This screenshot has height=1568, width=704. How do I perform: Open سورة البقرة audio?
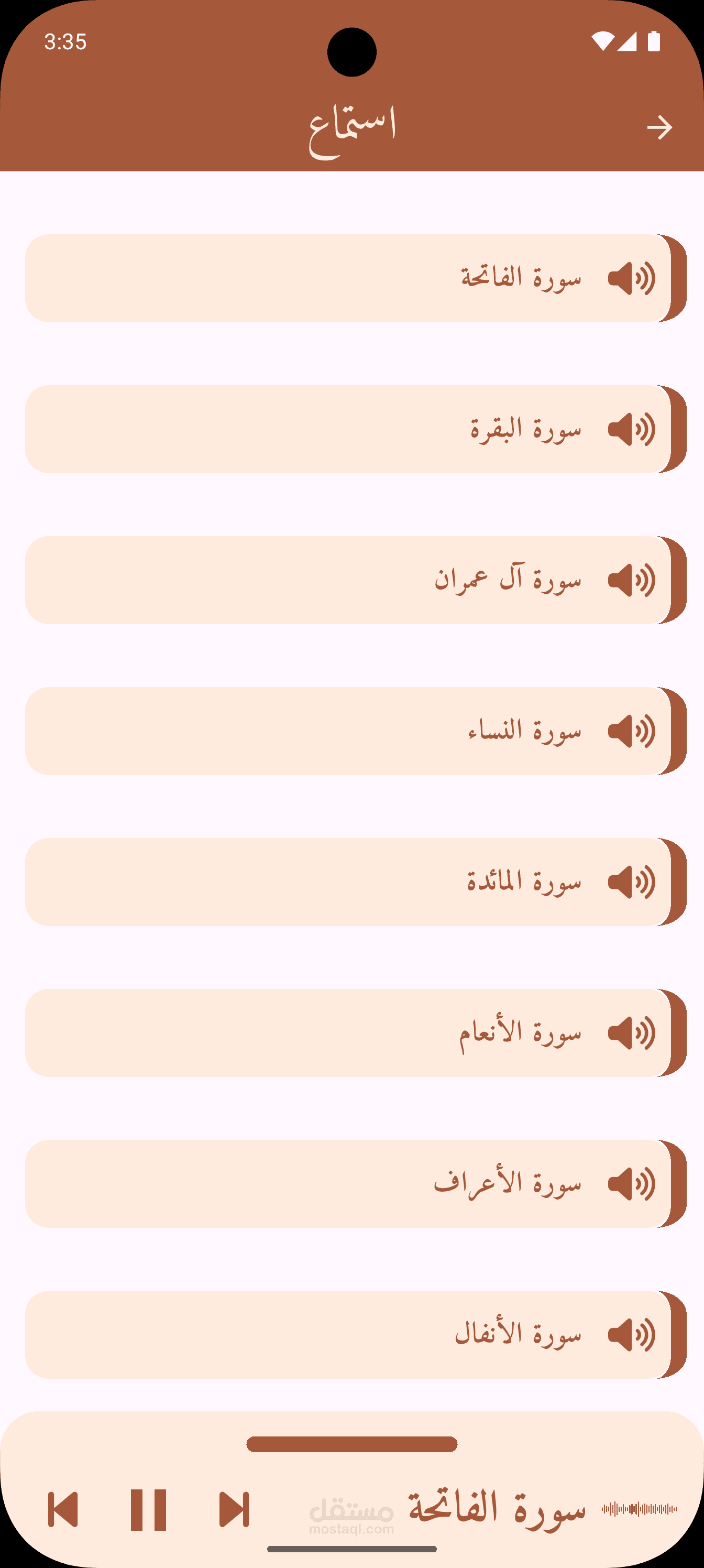355,429
